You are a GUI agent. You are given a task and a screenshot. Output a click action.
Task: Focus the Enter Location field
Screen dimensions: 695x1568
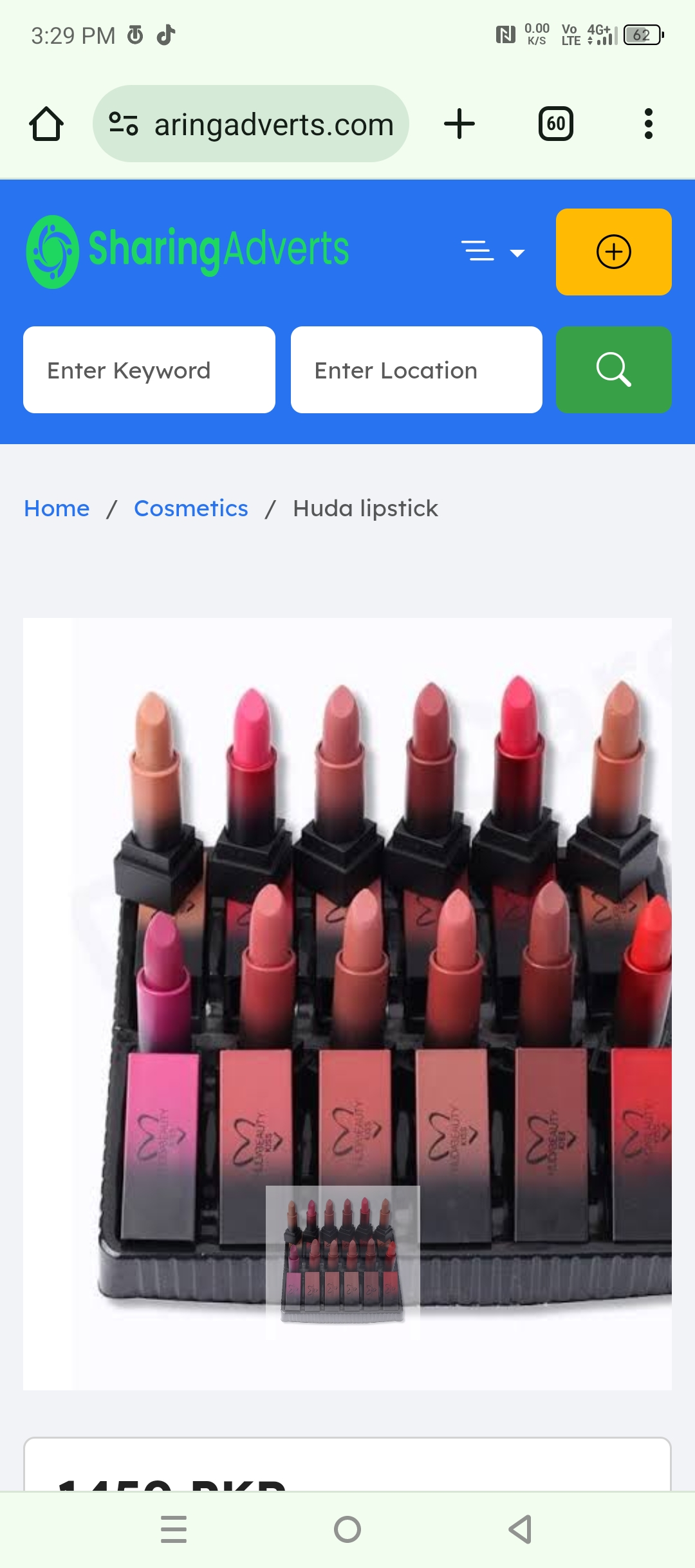416,370
